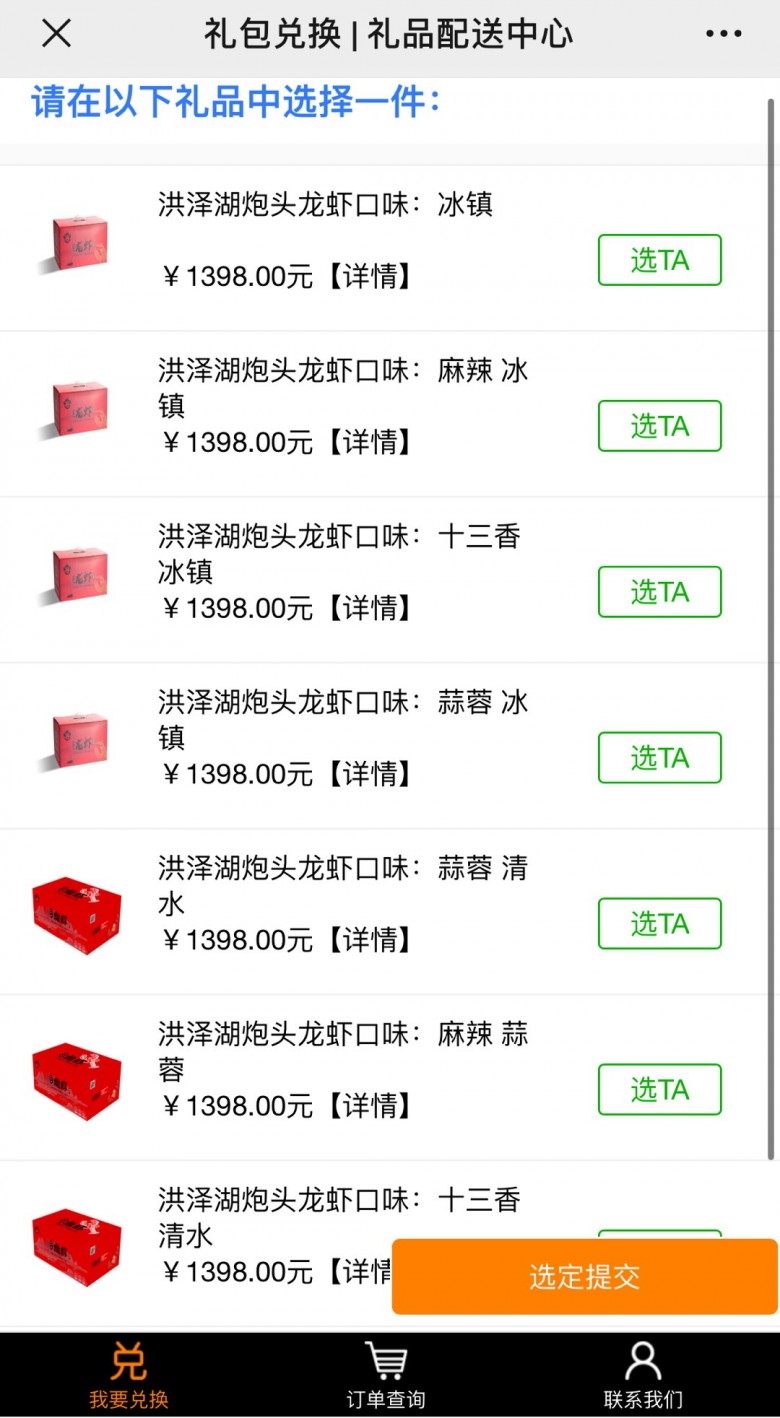Show 详情 for the 麻辣 蒜蓉 gift
Screen dimensions: 780x1418
coord(371,1106)
